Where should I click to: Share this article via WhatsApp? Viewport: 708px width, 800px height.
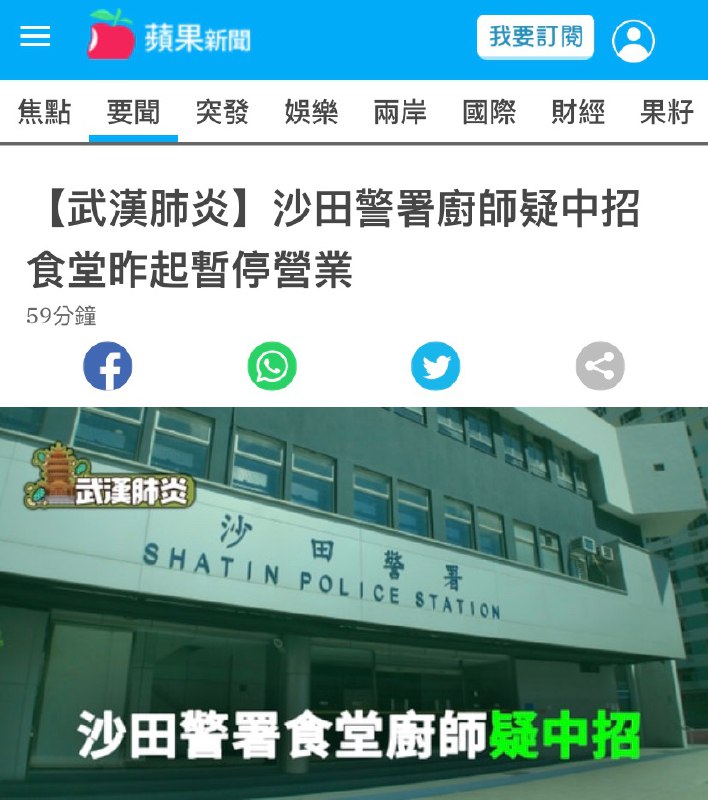(272, 366)
